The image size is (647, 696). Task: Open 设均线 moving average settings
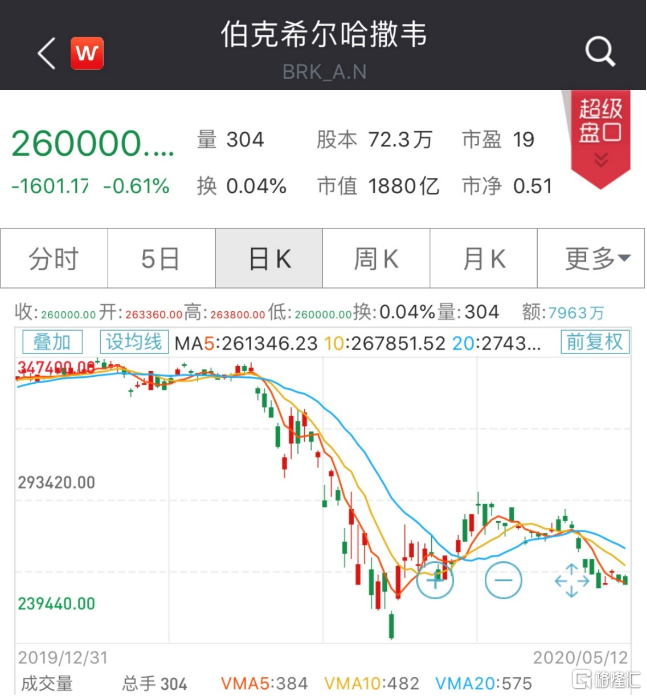[134, 342]
